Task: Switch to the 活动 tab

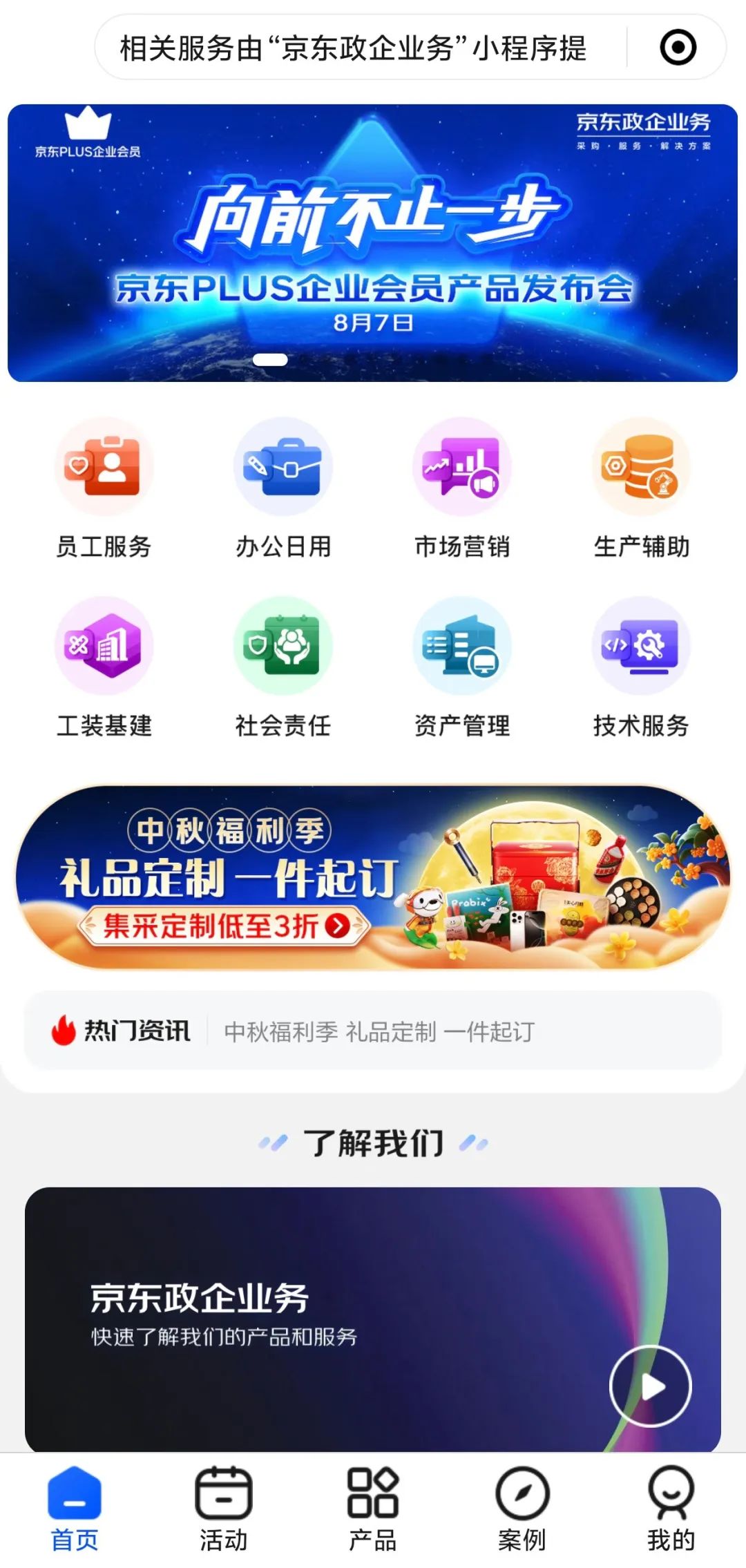Action: 223,1509
